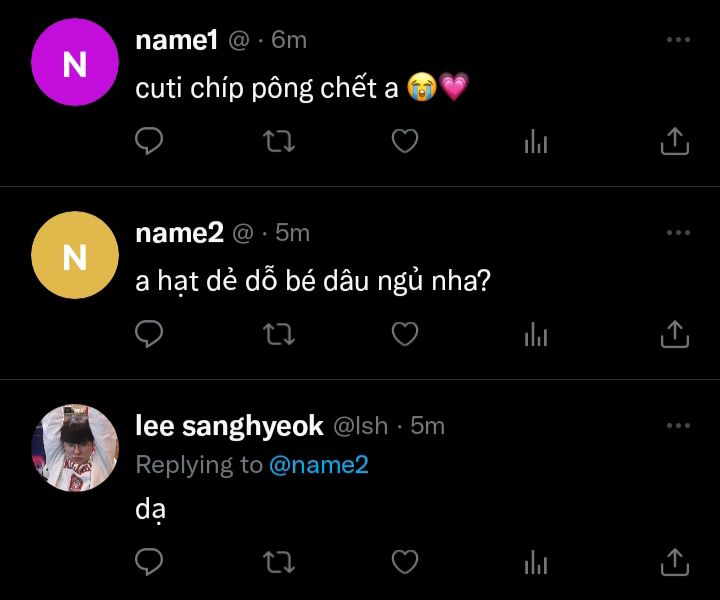This screenshot has height=600, width=720.
Task: Reply to name2's tweet
Action: [x=149, y=333]
